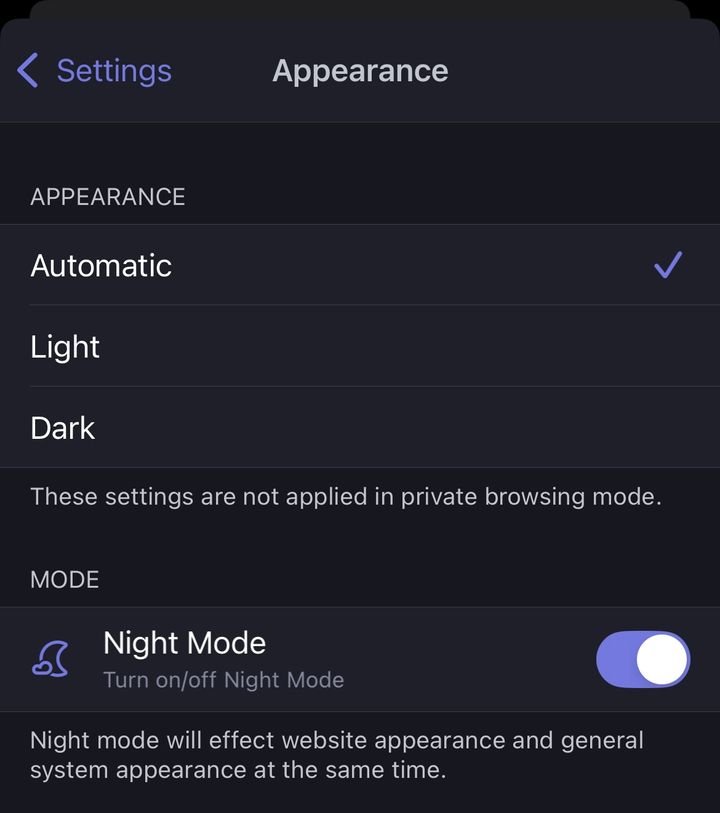Turn off the Night Mode switch
The image size is (720, 813).
tap(642, 660)
